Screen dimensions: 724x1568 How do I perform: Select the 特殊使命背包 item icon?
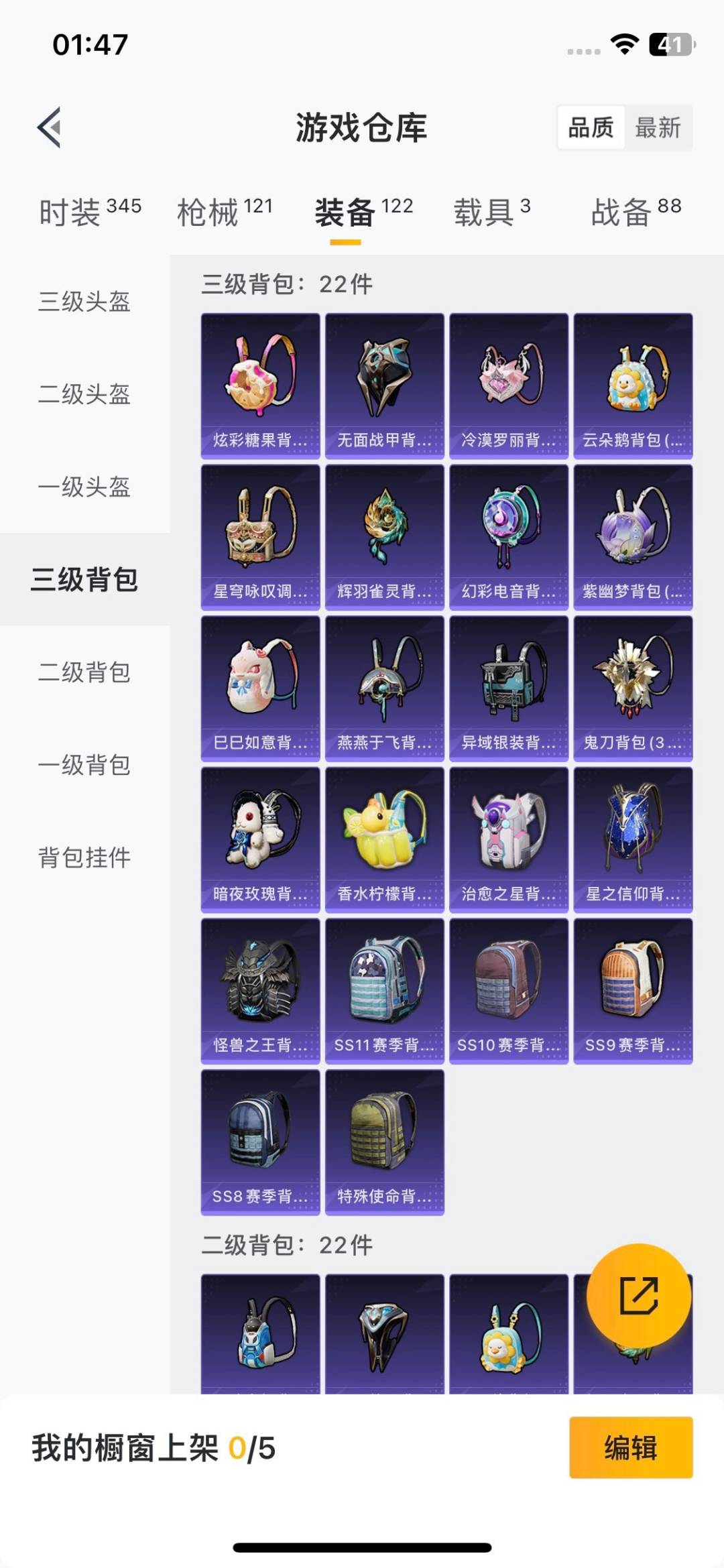(x=384, y=1133)
